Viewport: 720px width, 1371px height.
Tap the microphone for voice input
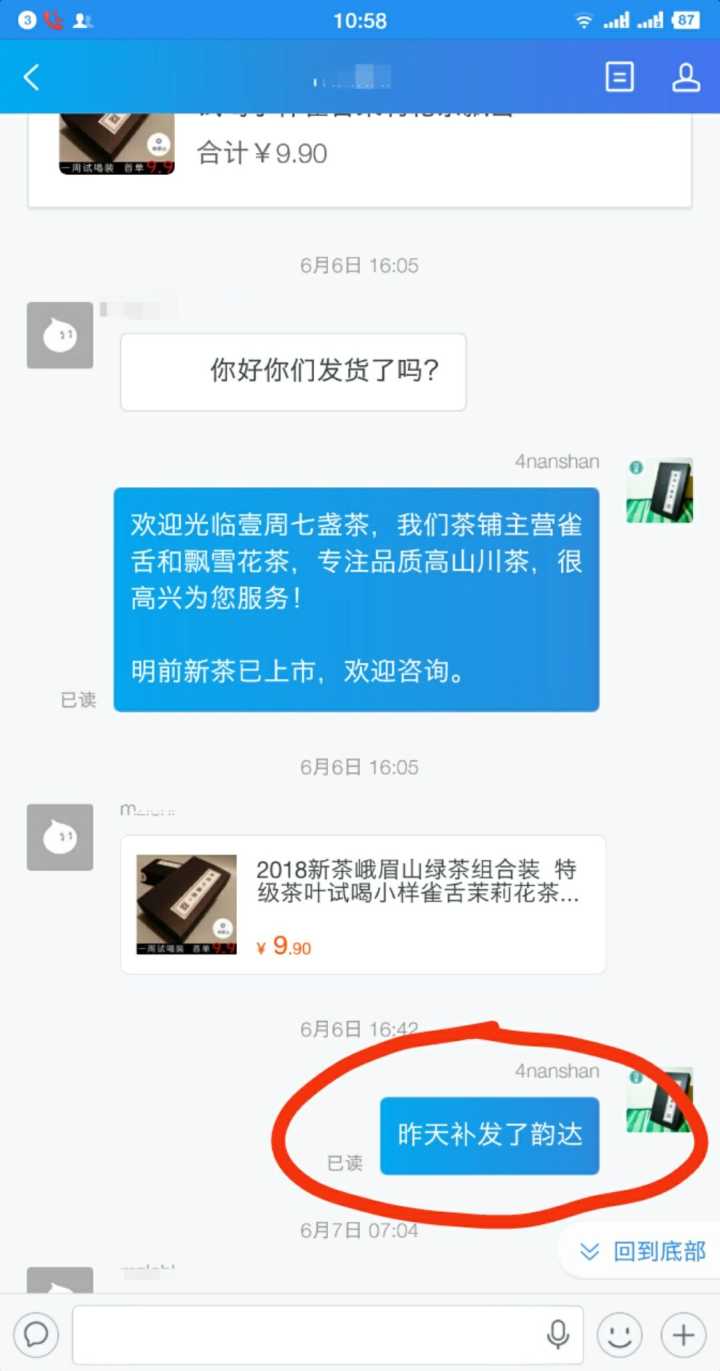coord(558,1334)
